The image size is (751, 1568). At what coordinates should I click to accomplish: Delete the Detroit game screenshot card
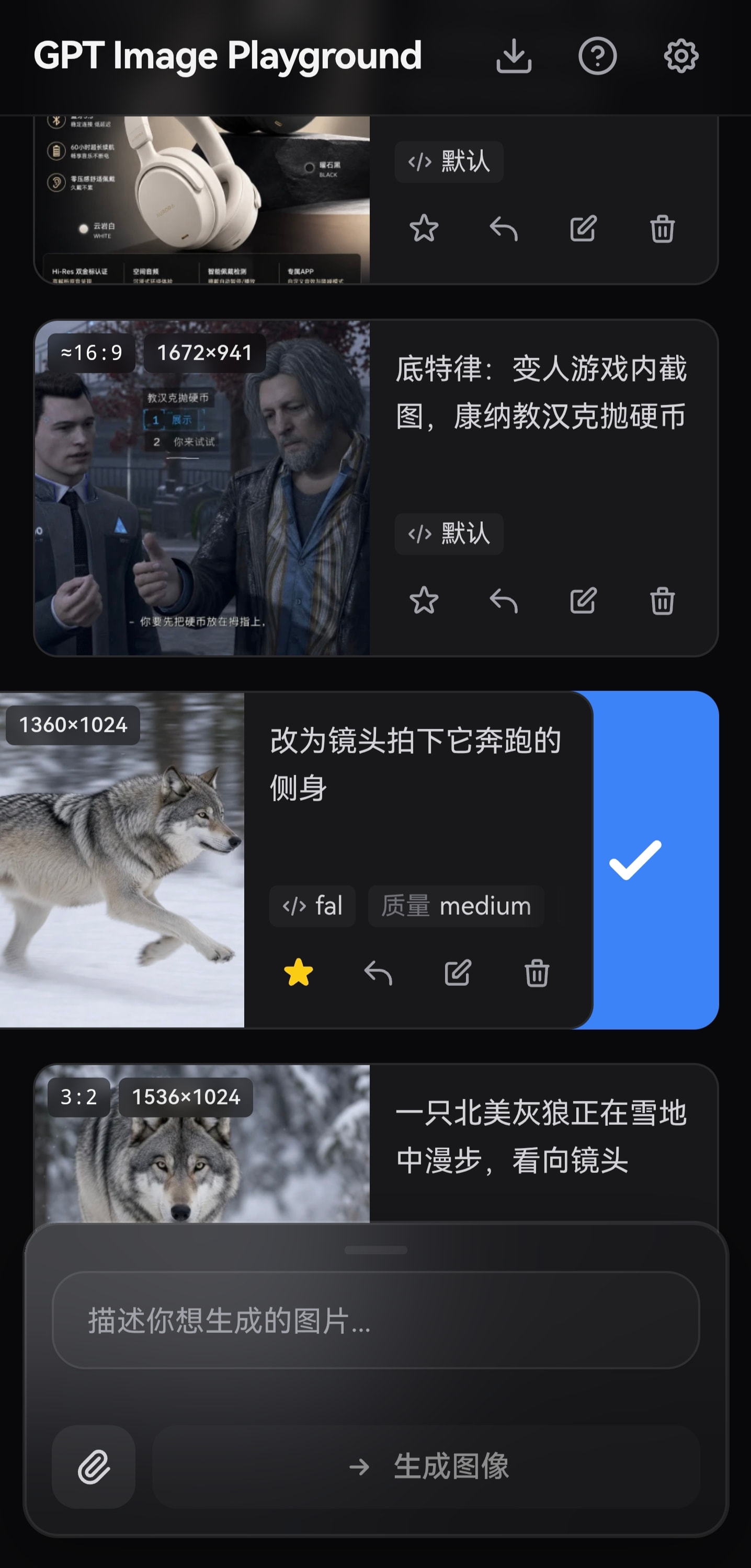coord(662,601)
